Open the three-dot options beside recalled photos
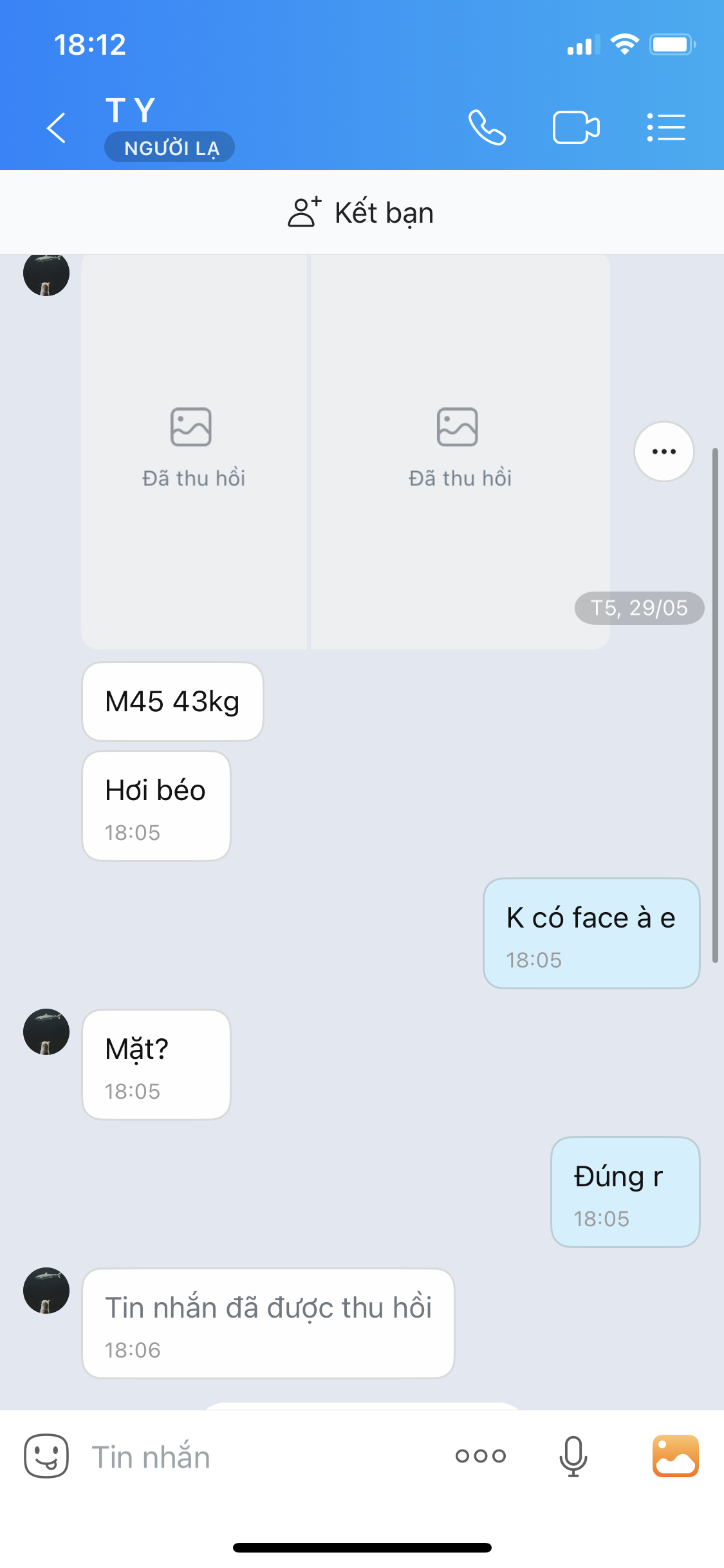Image resolution: width=724 pixels, height=1568 pixels. 664,451
